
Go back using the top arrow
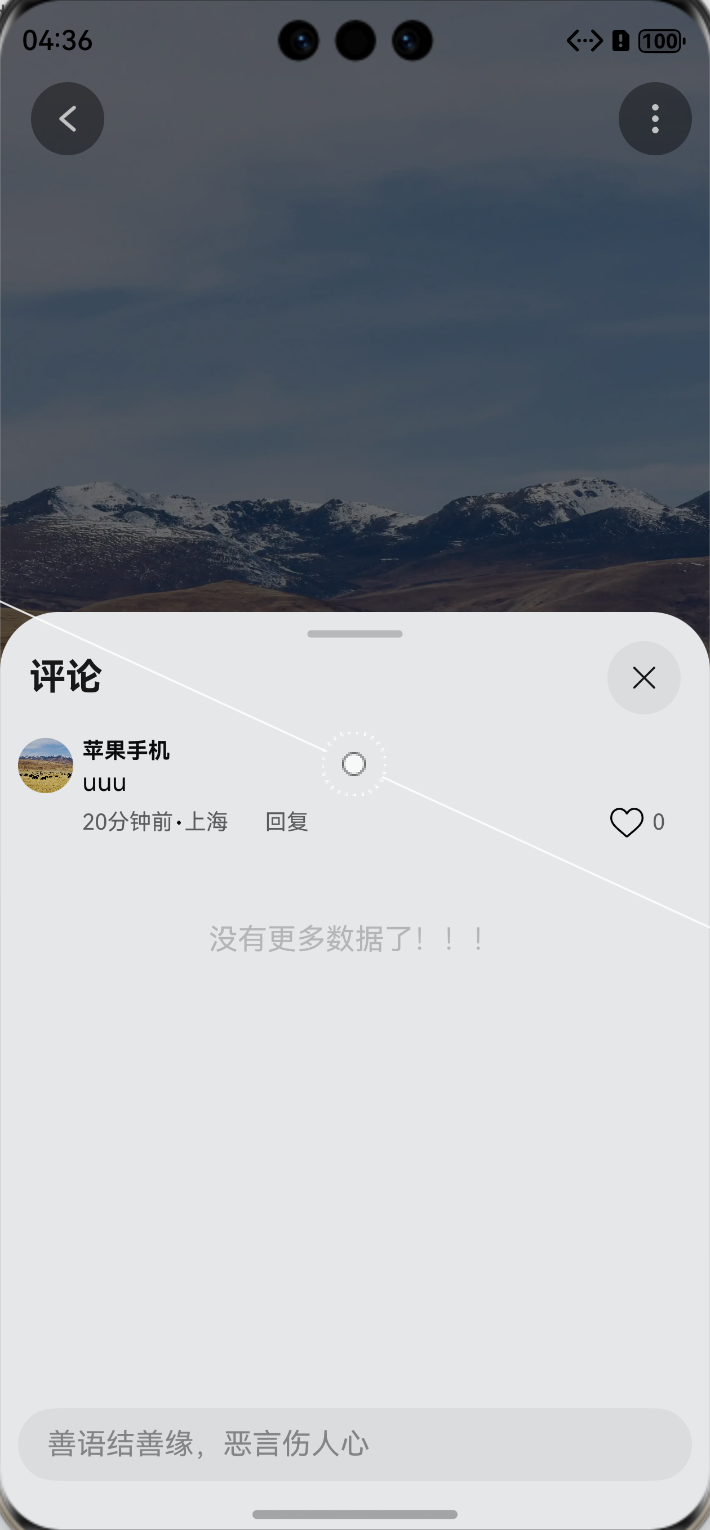pyautogui.click(x=67, y=119)
